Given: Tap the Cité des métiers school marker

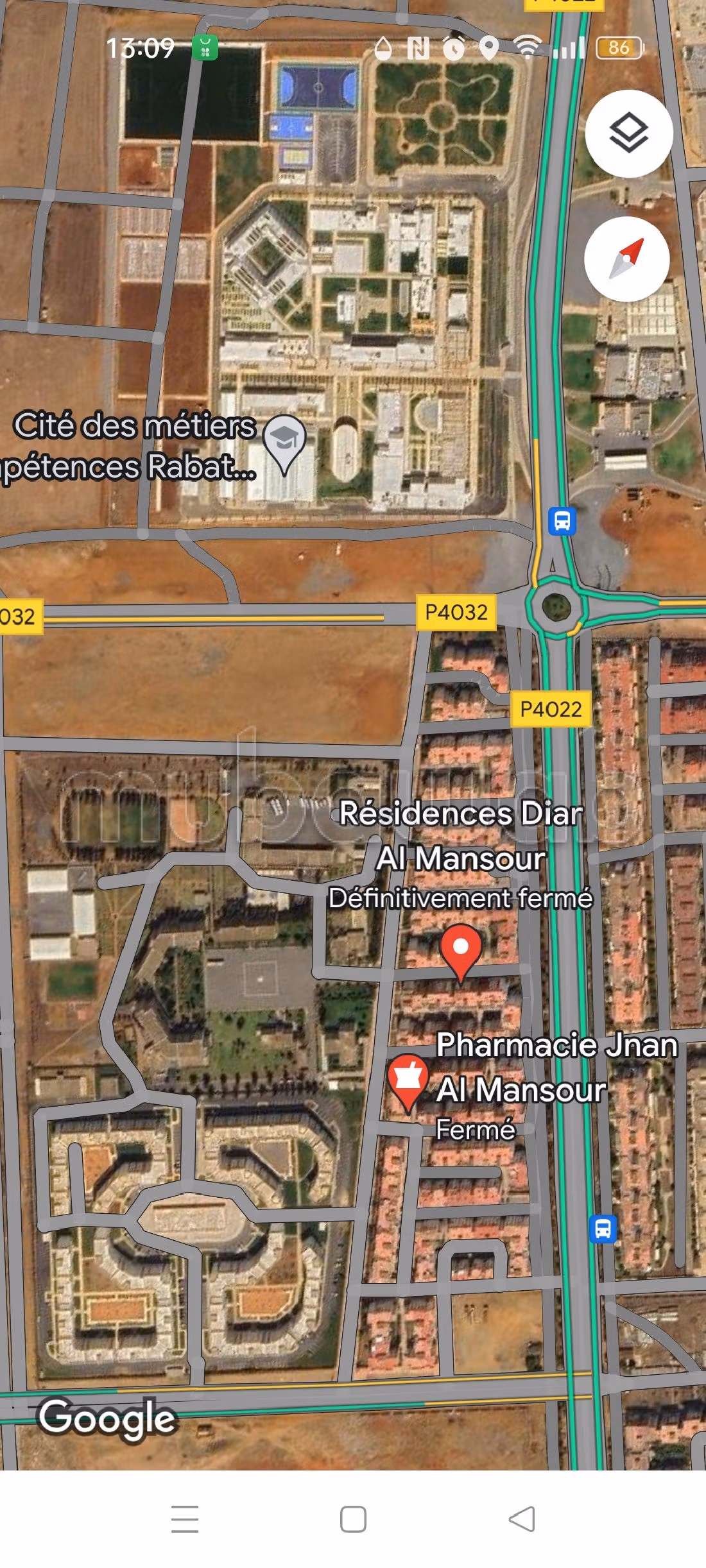Looking at the screenshot, I should click(284, 441).
